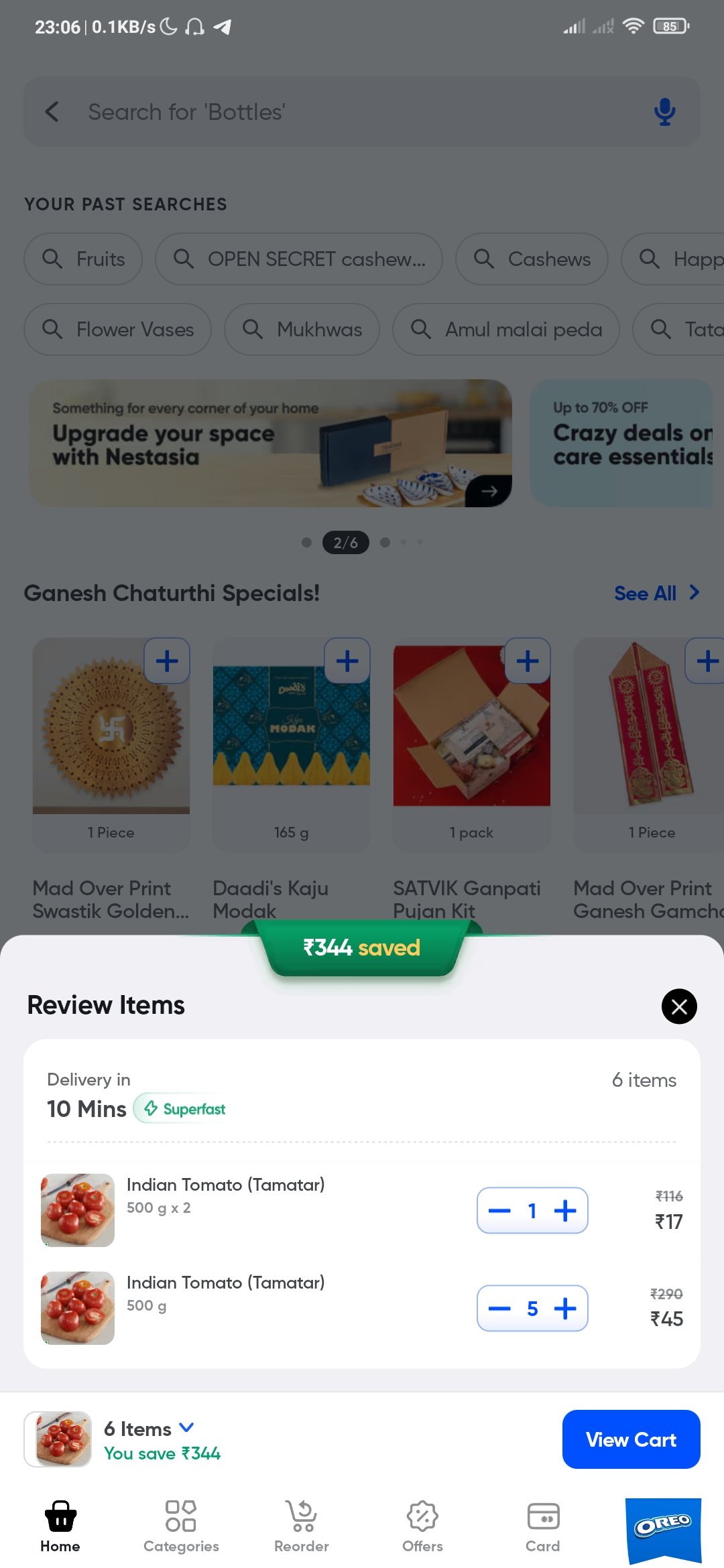The height and width of the screenshot is (1568, 724).
Task: Decrease quantity of Indian Tomato 500 g x 2
Action: 499,1211
